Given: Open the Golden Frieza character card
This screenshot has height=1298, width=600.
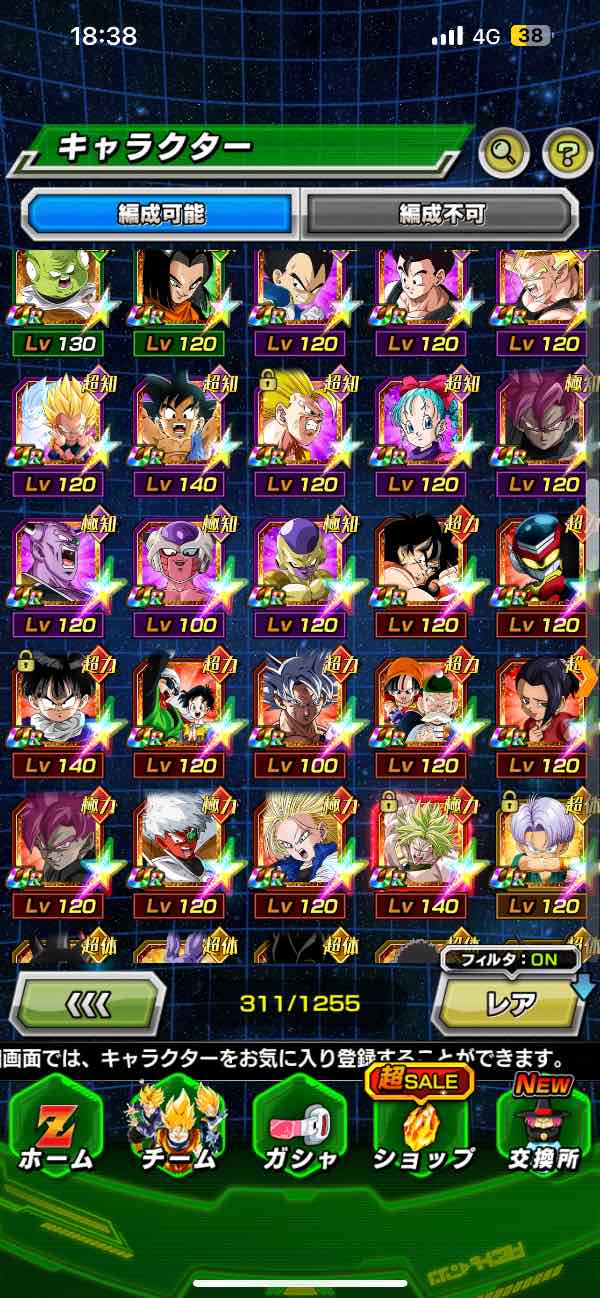Looking at the screenshot, I should point(299,570).
